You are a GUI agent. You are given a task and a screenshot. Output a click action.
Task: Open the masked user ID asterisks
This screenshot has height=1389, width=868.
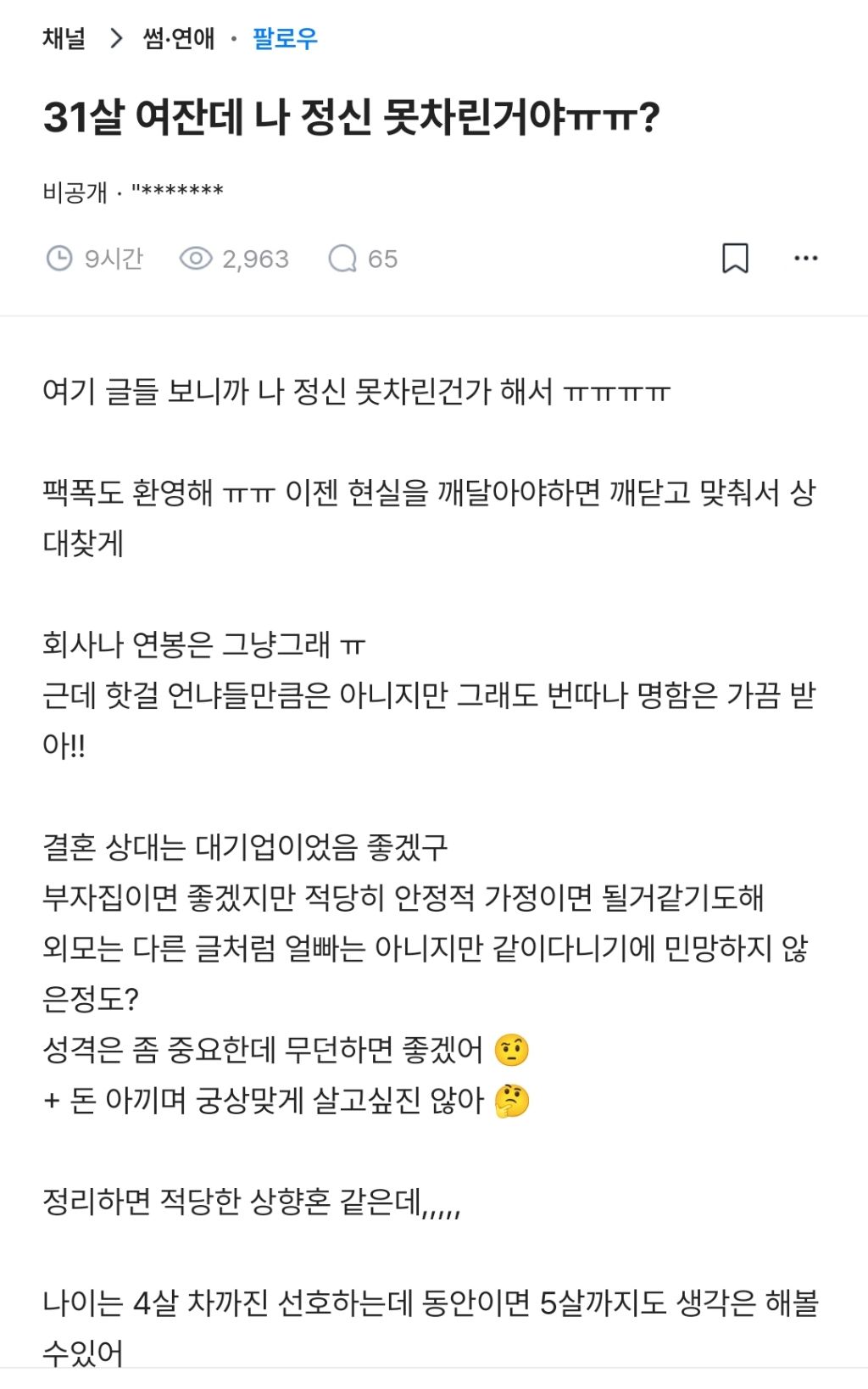[175, 190]
